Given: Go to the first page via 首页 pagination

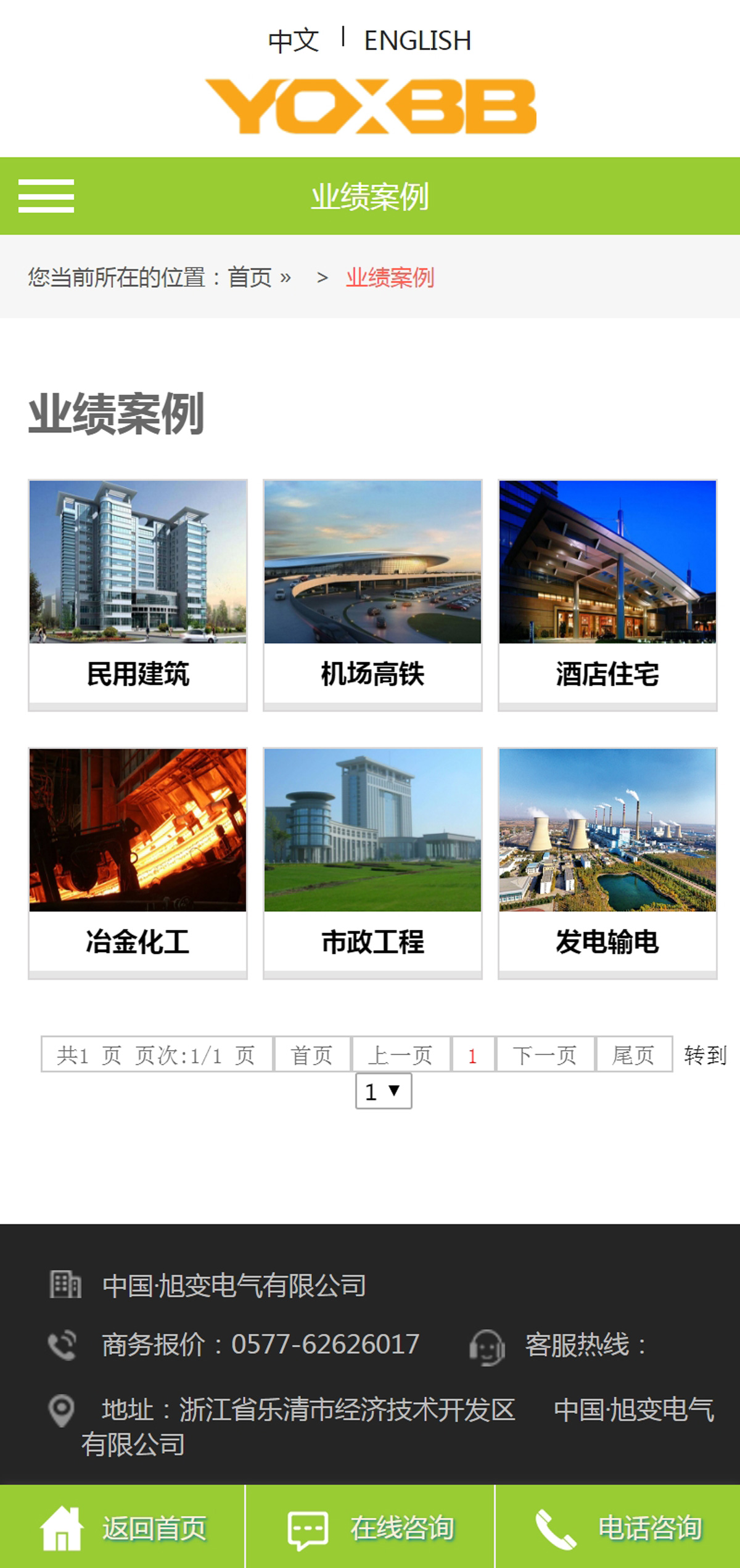Looking at the screenshot, I should [x=312, y=1055].
